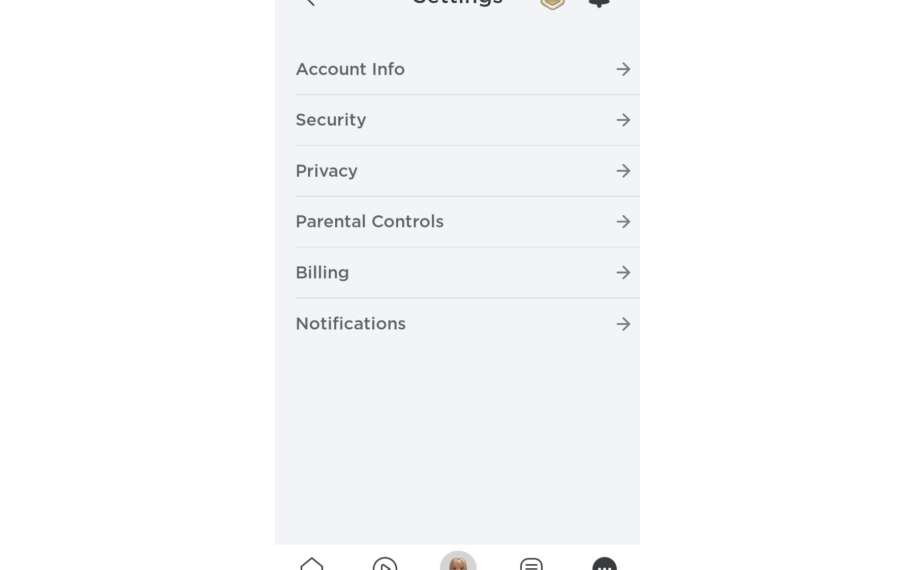The height and width of the screenshot is (570, 915).
Task: Open Notifications settings row
Action: [x=462, y=324]
